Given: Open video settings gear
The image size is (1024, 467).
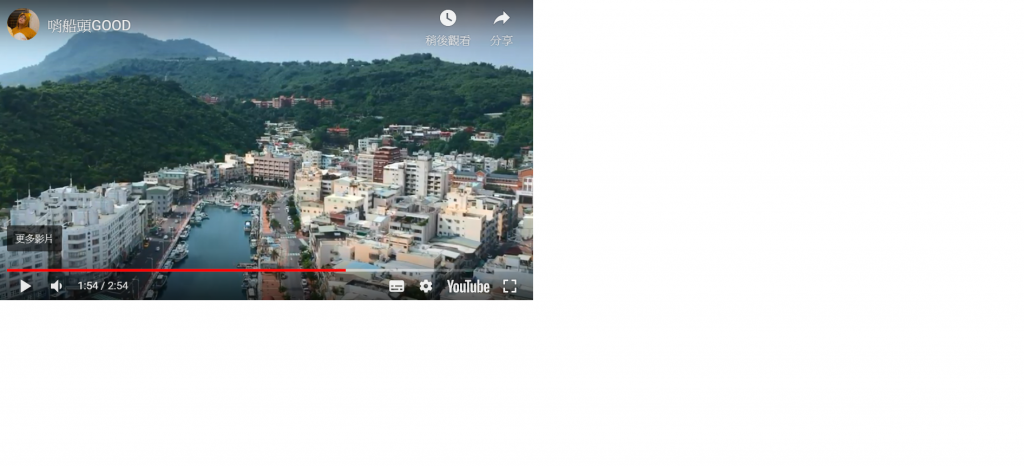Looking at the screenshot, I should [426, 286].
